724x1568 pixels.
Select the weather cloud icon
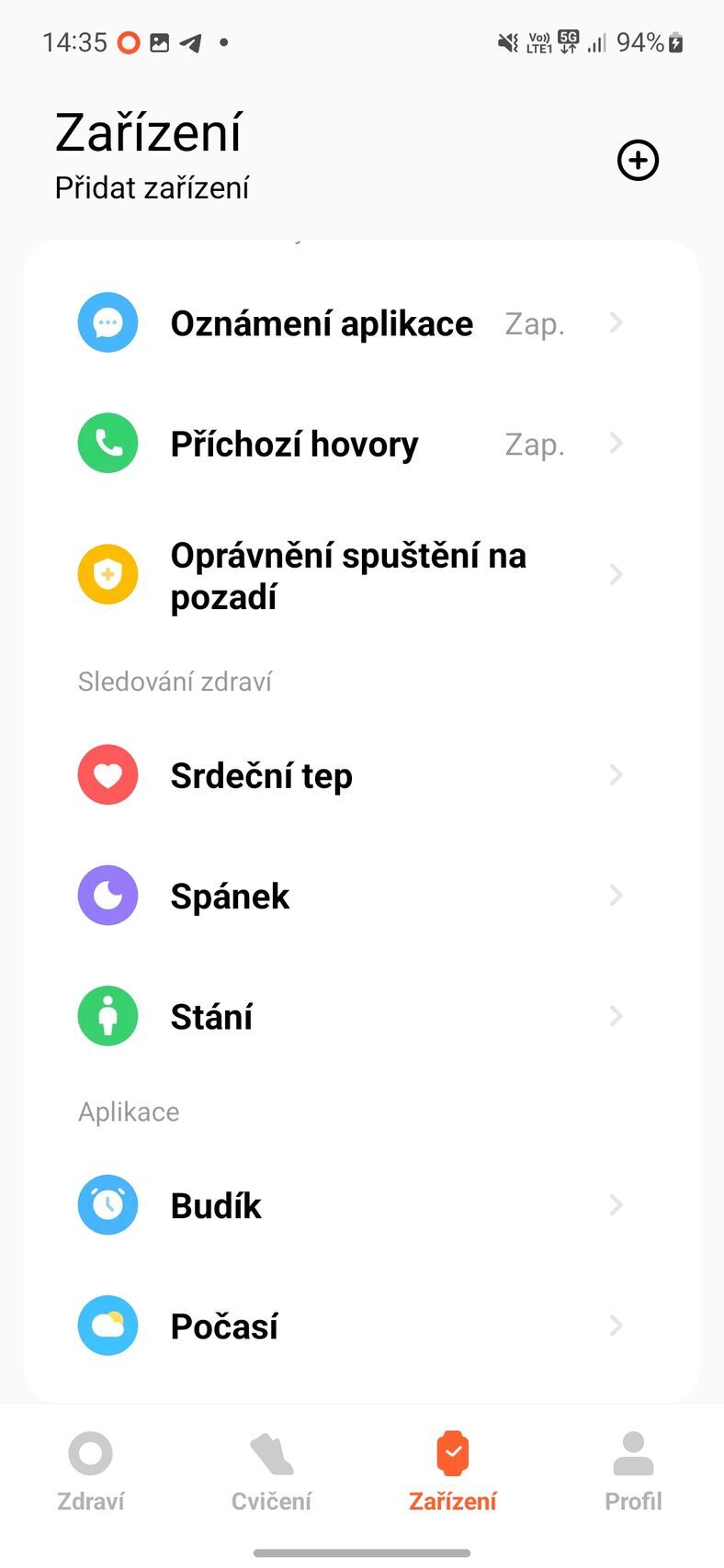pyautogui.click(x=107, y=1325)
